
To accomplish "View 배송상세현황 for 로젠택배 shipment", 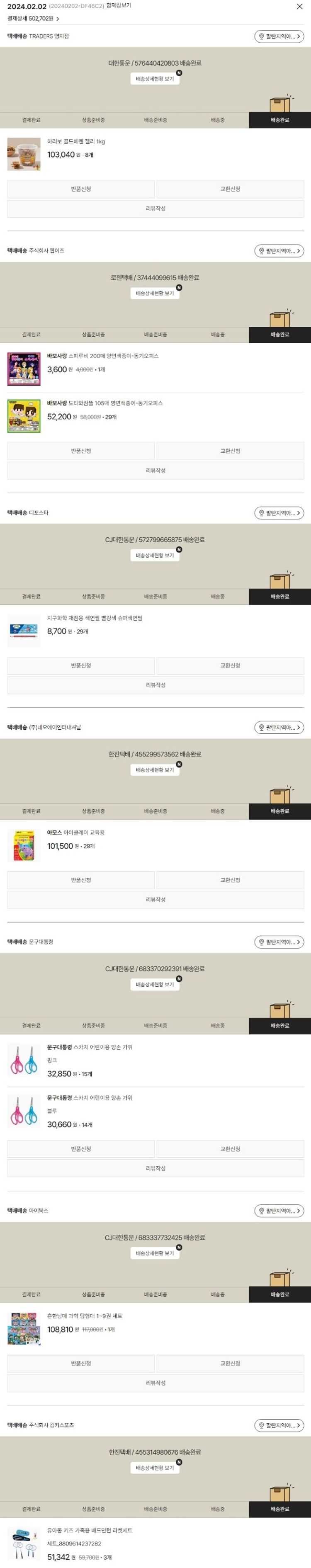I will 155,294.
